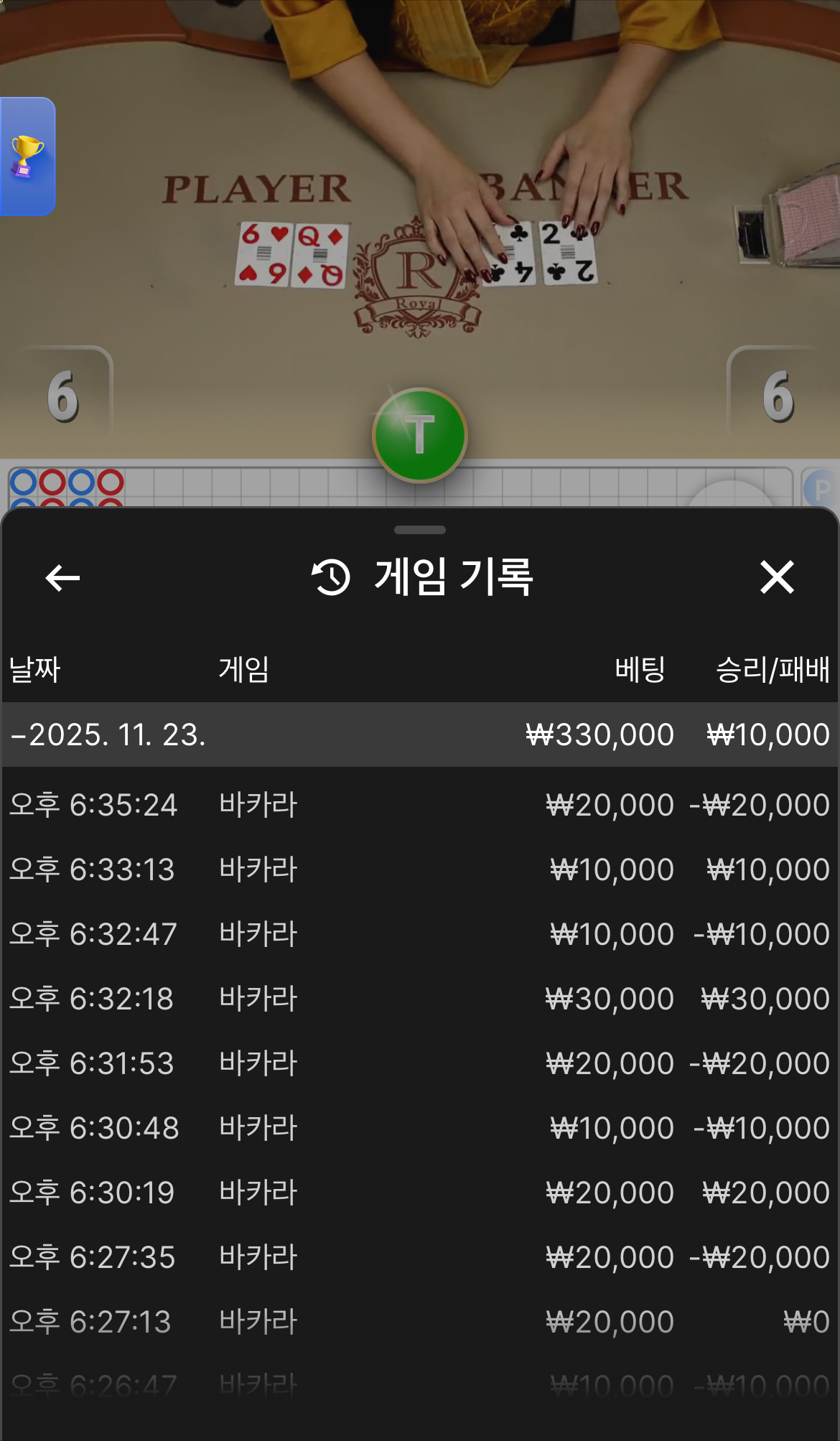Open the trophy tab on the side

click(x=27, y=157)
